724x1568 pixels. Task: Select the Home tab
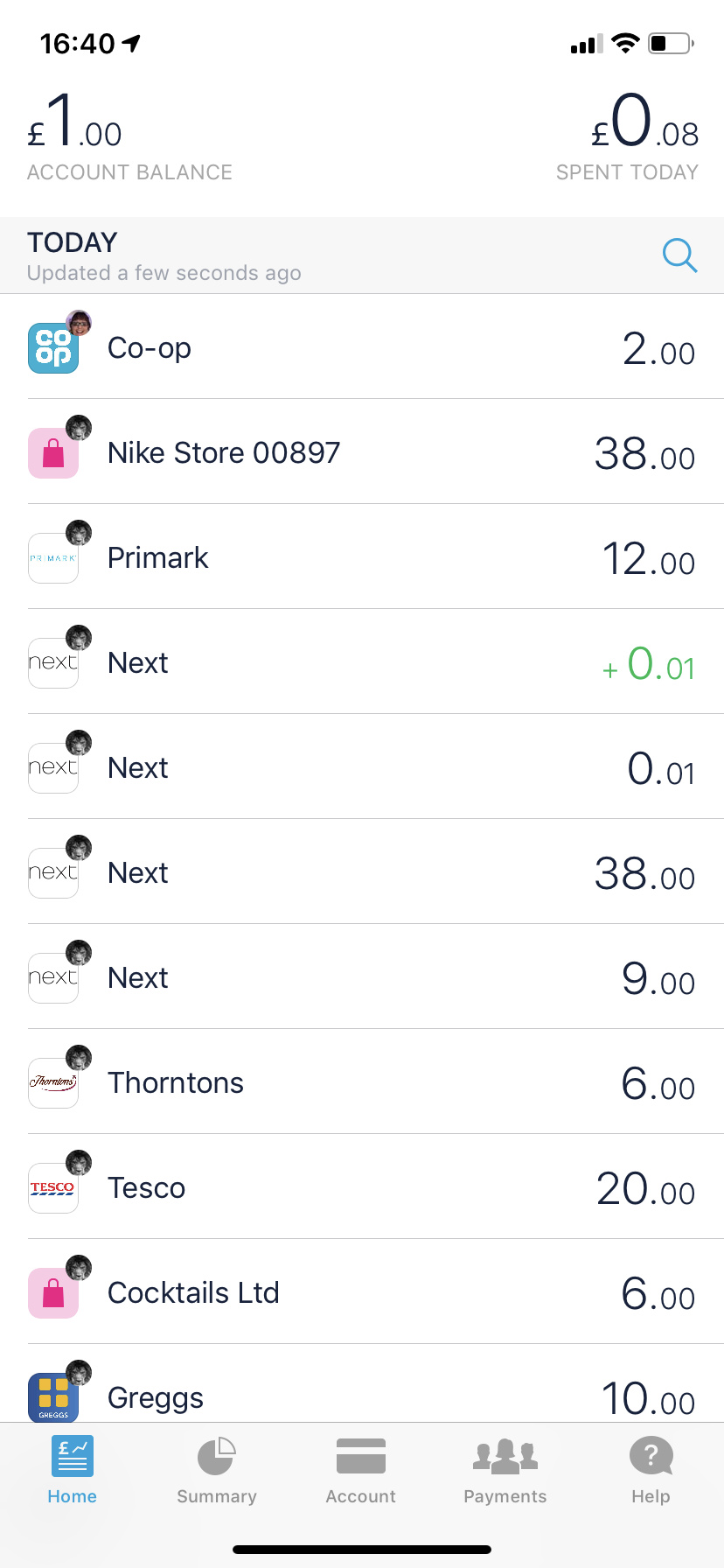[x=73, y=1471]
